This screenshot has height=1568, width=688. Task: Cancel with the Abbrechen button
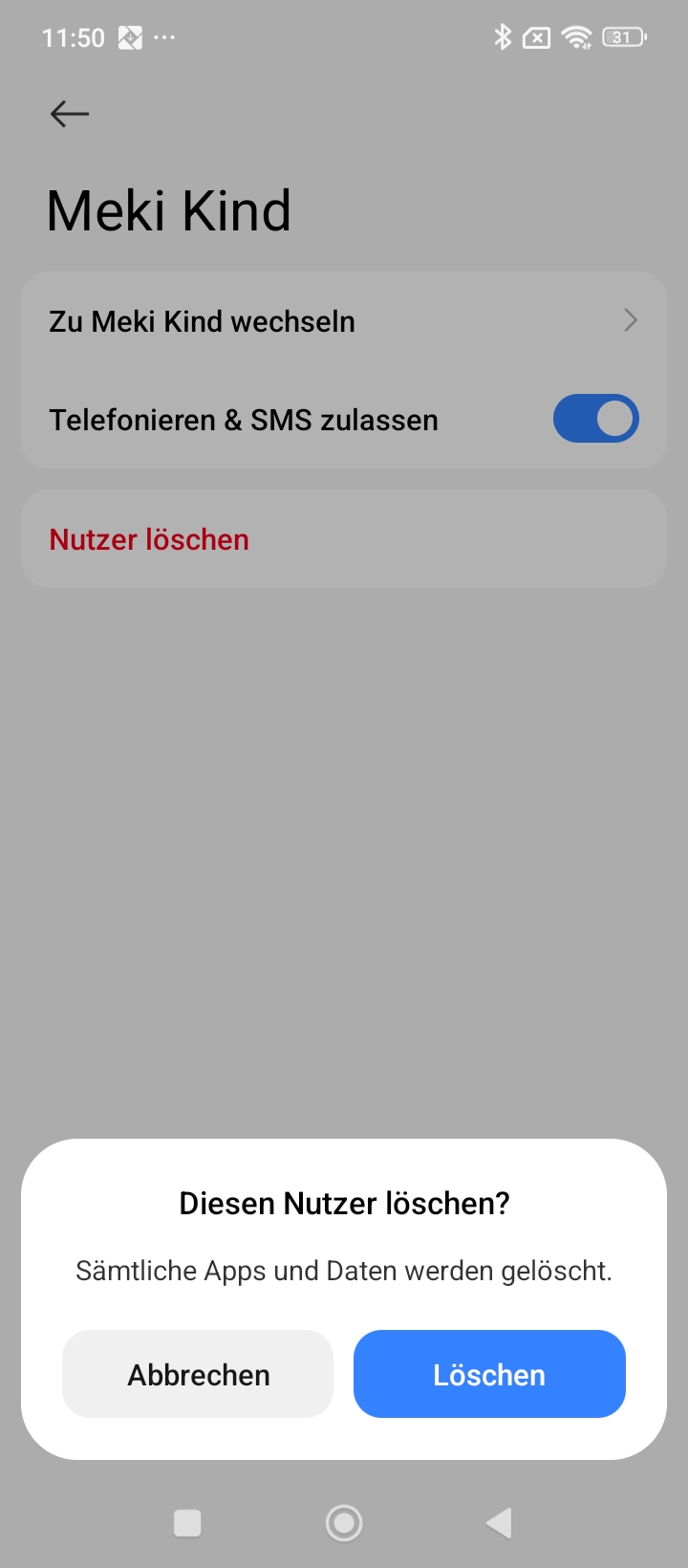pos(198,1374)
